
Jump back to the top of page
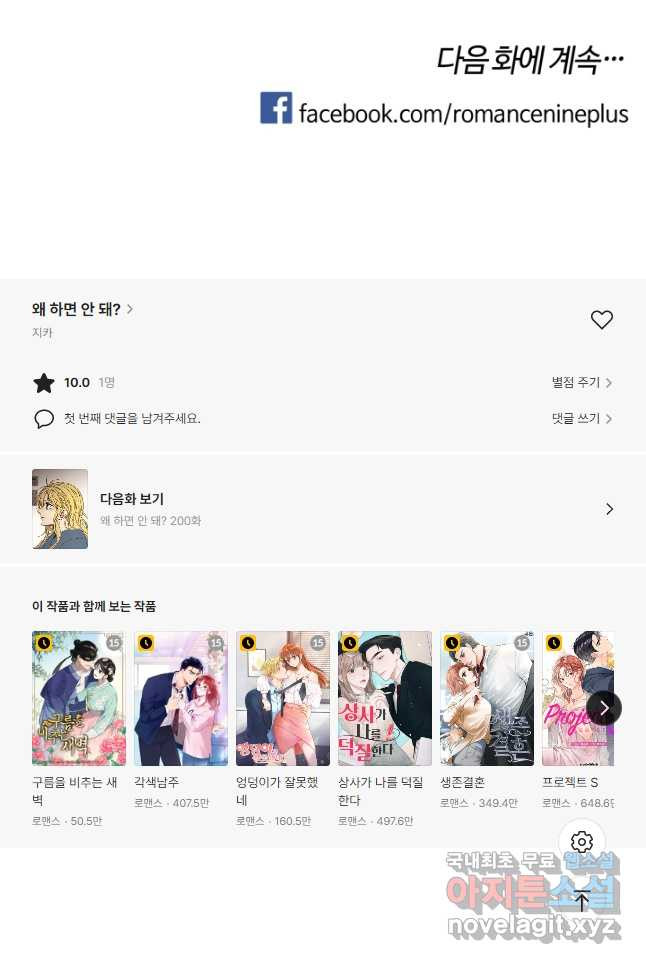pyautogui.click(x=583, y=900)
